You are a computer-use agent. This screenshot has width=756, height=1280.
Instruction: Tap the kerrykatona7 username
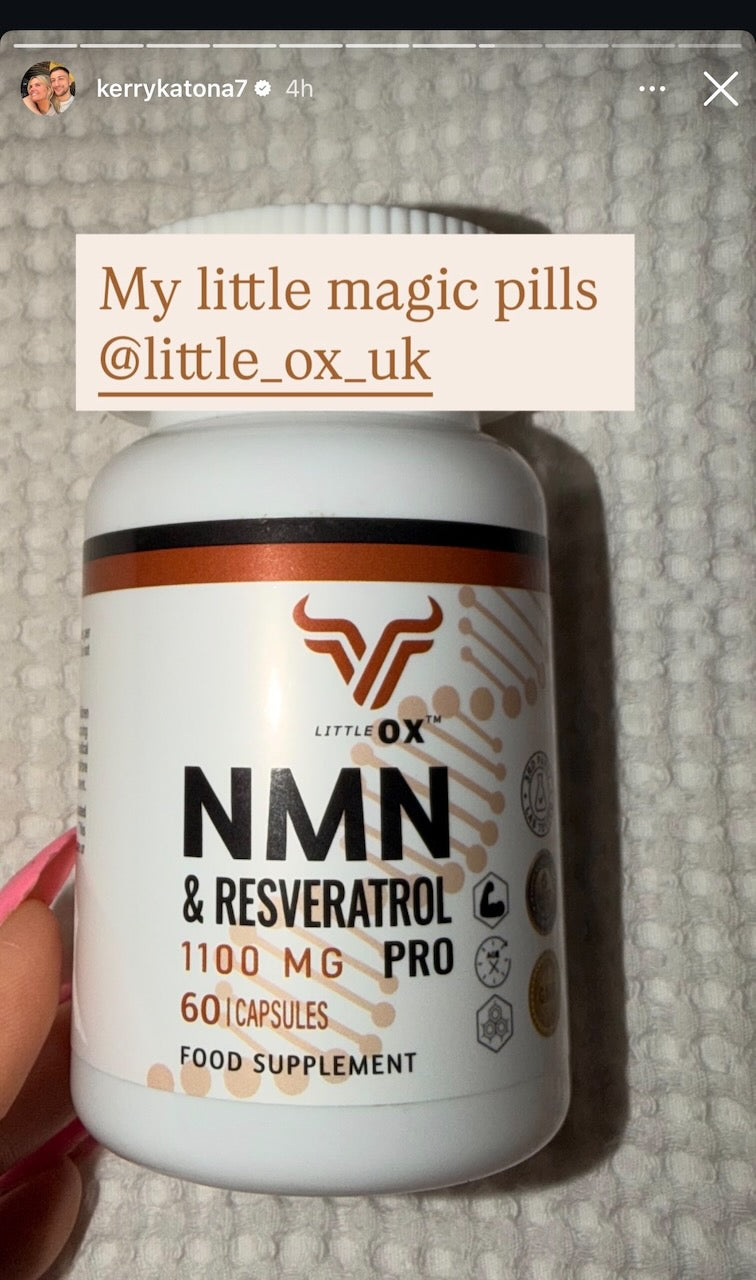(x=171, y=88)
